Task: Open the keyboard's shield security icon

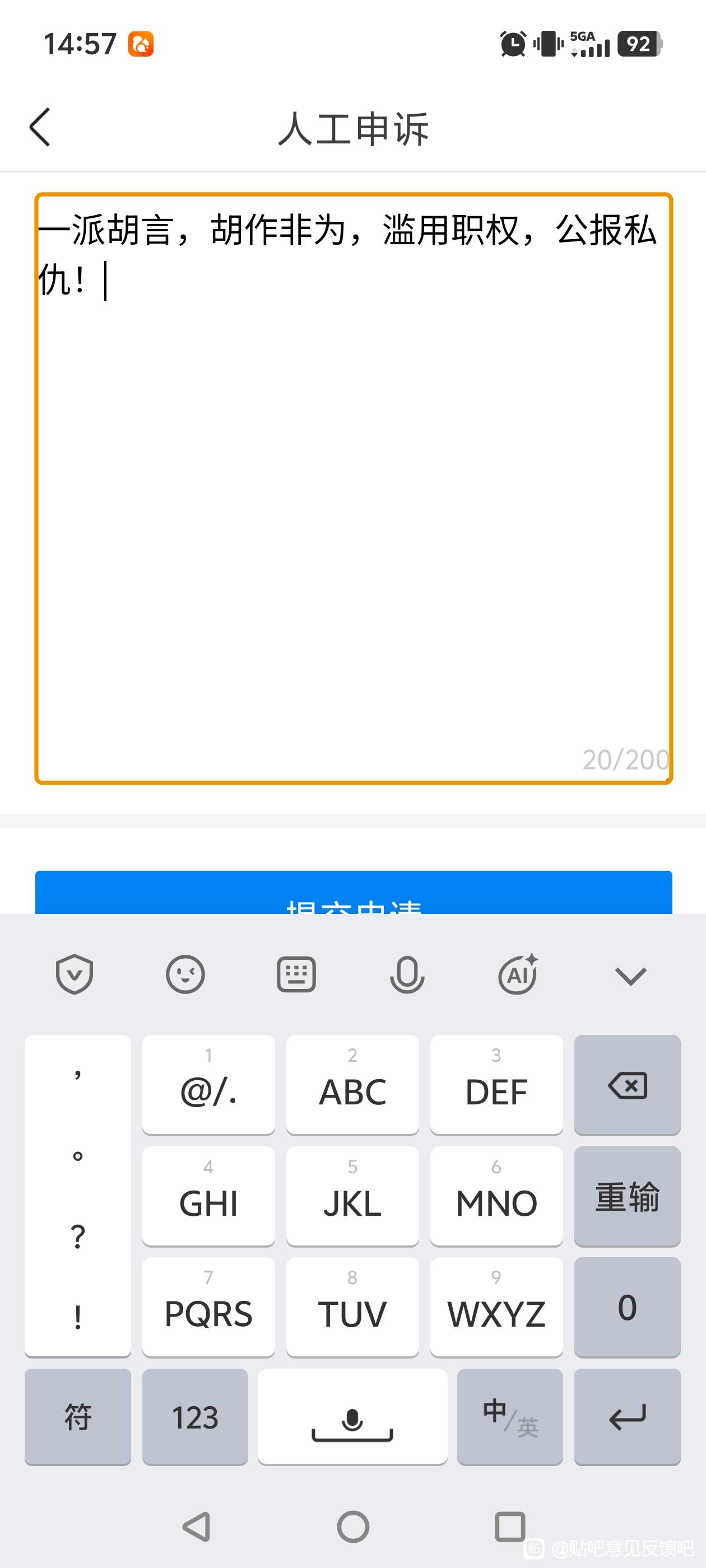Action: 75,974
